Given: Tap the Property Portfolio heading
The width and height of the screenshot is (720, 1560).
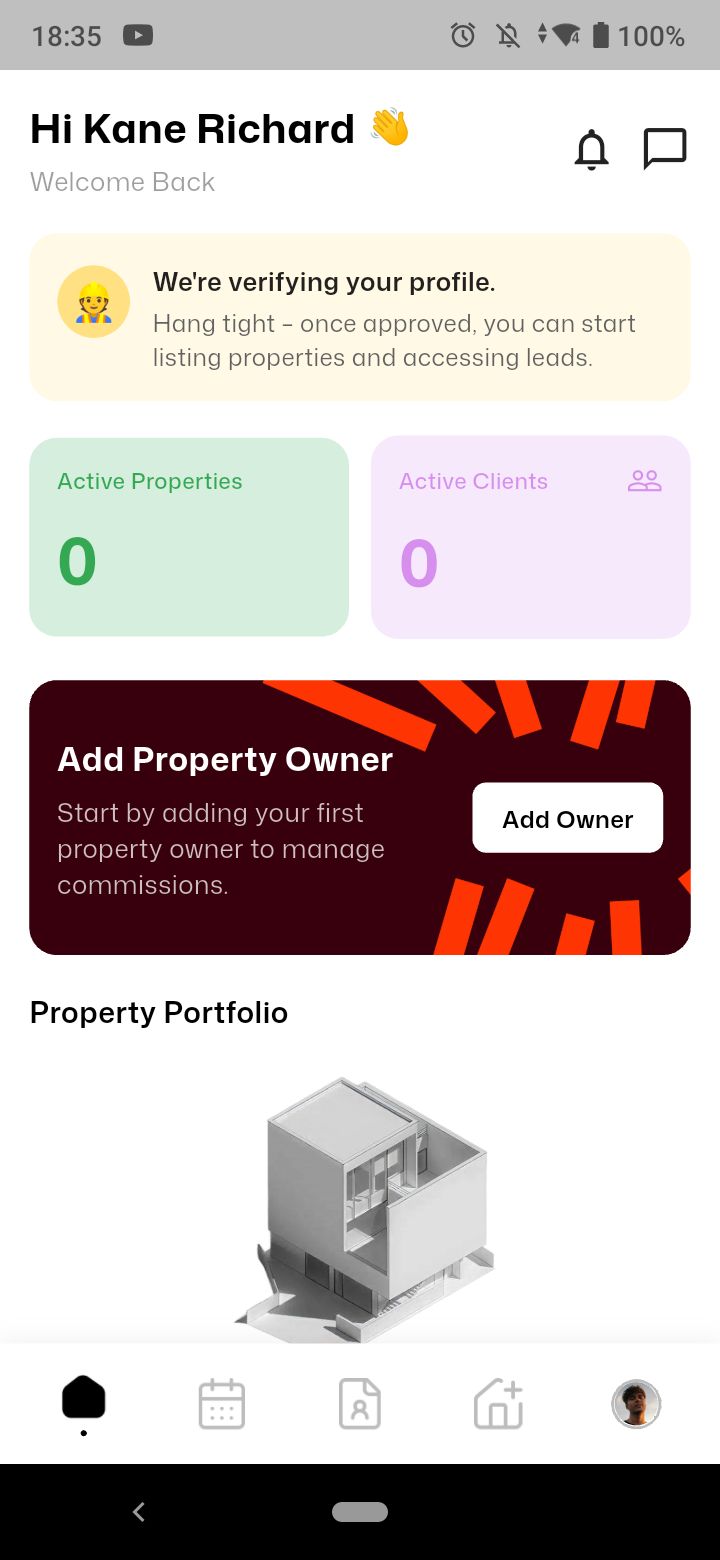Looking at the screenshot, I should 158,1012.
